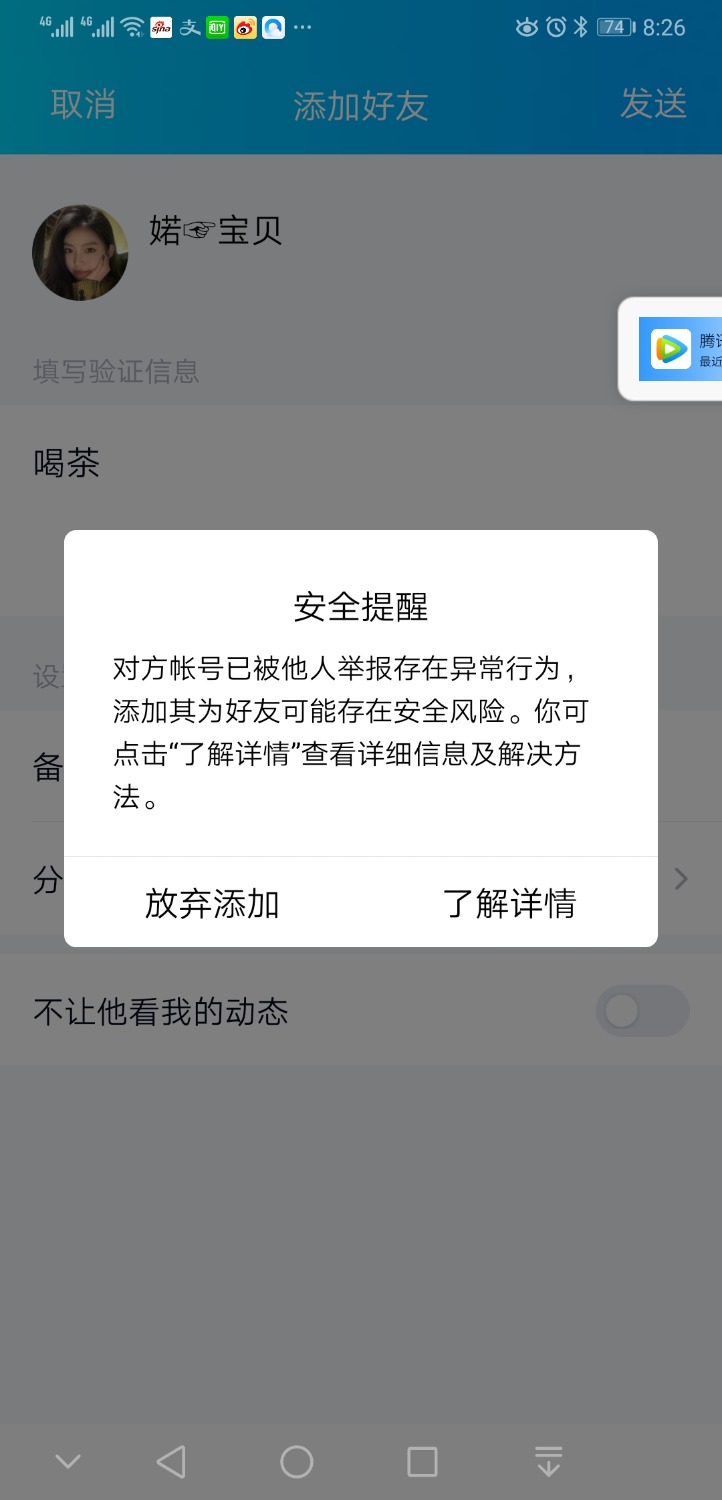Select the Alipay icon in the status bar
Screen dimensions: 722x1500
(x=189, y=27)
